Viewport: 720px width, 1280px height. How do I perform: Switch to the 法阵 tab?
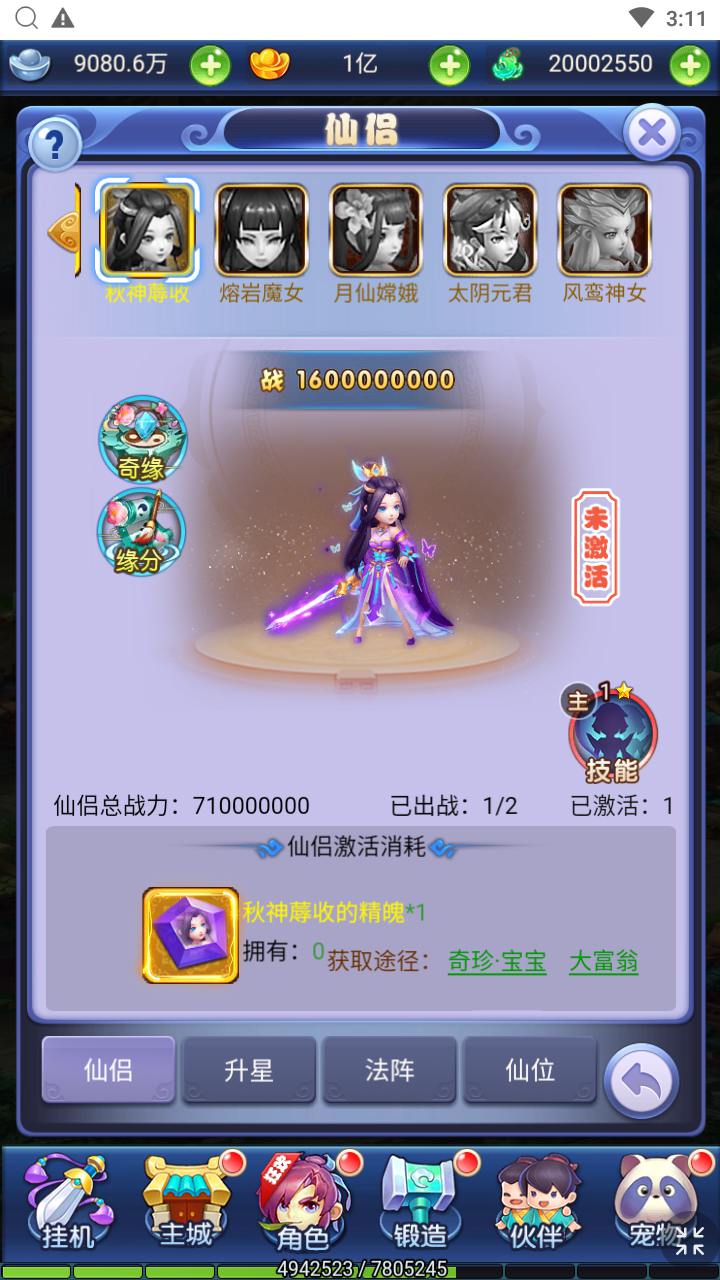click(390, 1070)
